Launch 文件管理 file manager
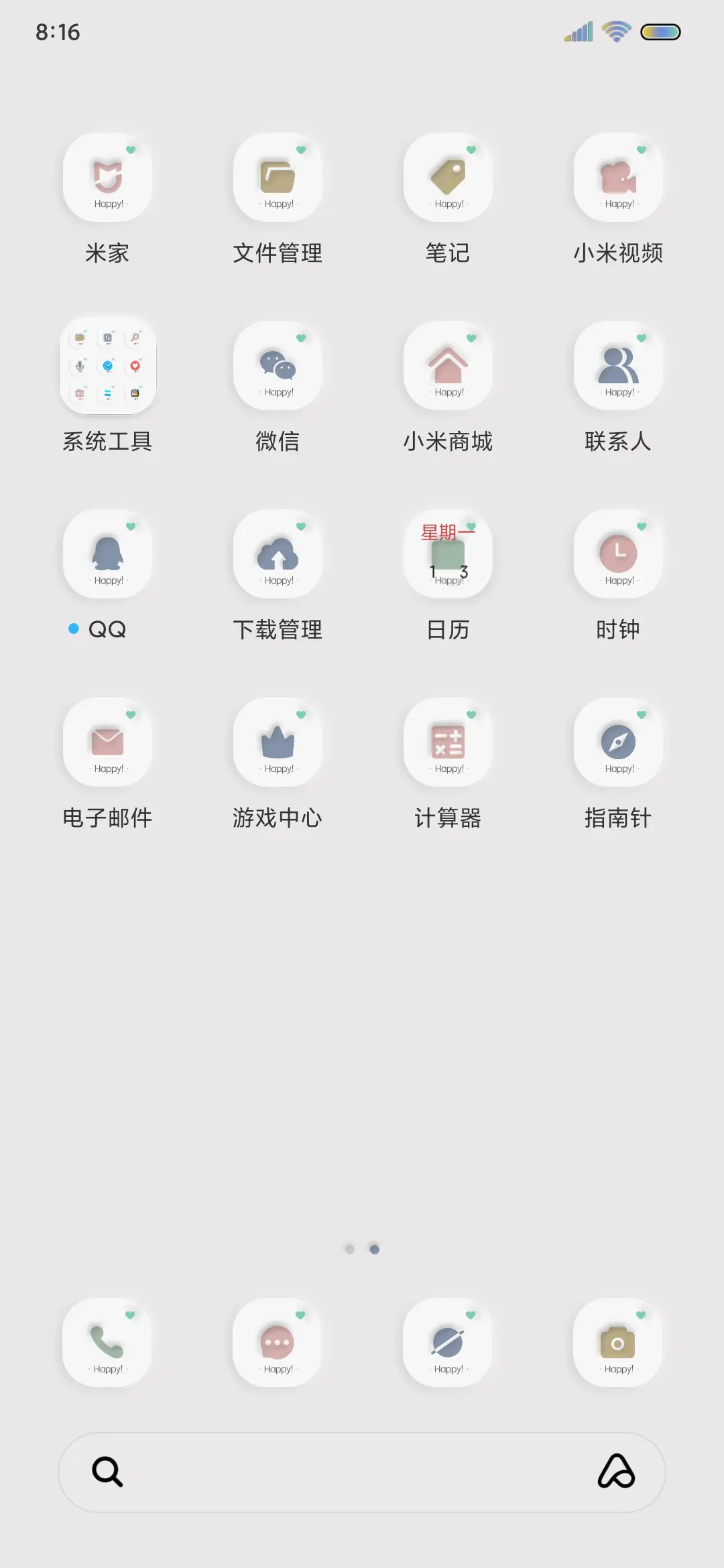Image resolution: width=724 pixels, height=1568 pixels. click(x=278, y=178)
